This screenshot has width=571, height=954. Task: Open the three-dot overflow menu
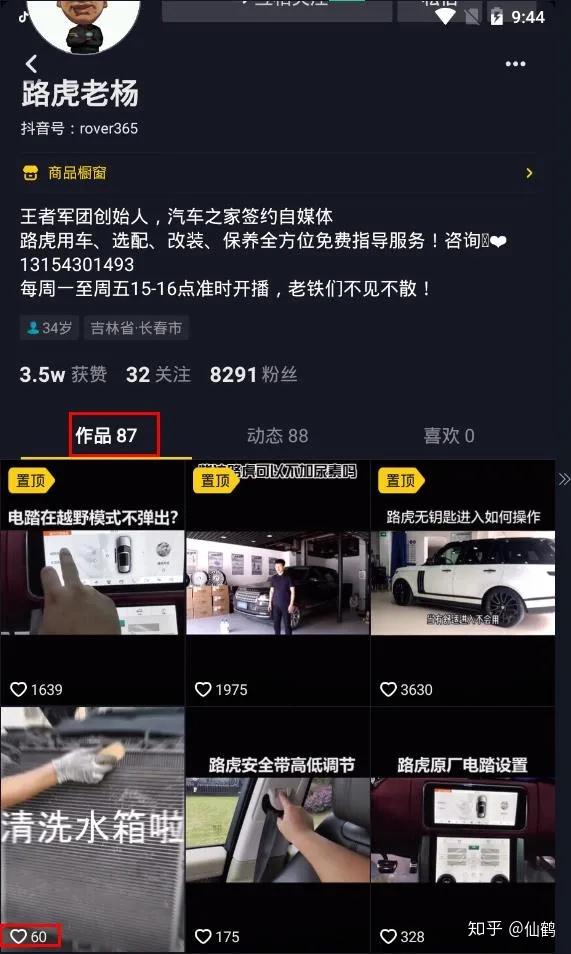point(515,64)
